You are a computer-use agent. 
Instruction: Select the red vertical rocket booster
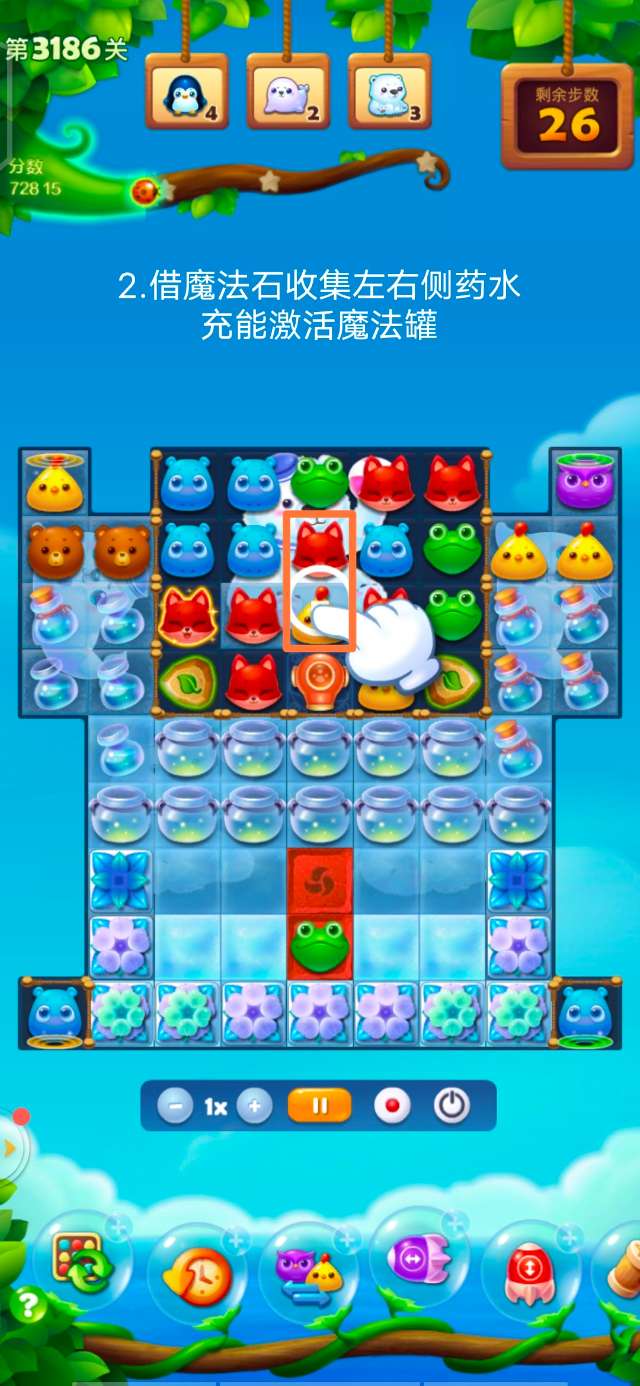point(530,1270)
